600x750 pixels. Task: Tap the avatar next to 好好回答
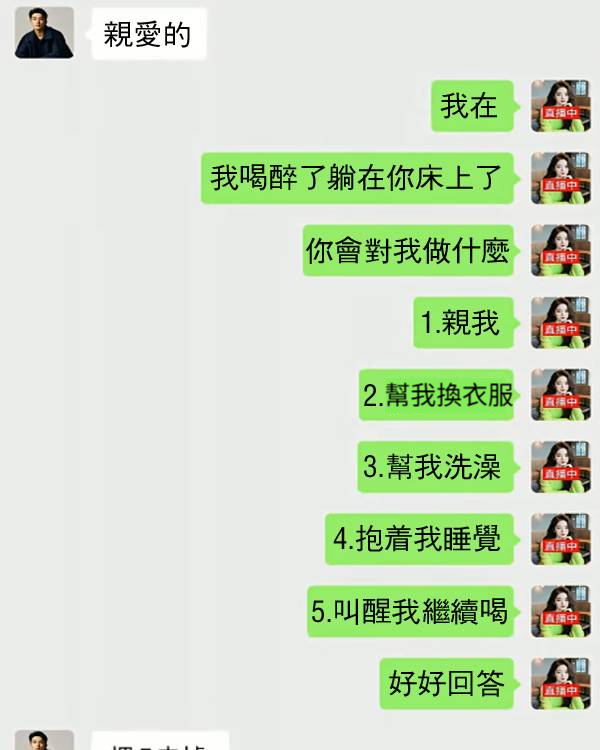click(560, 684)
